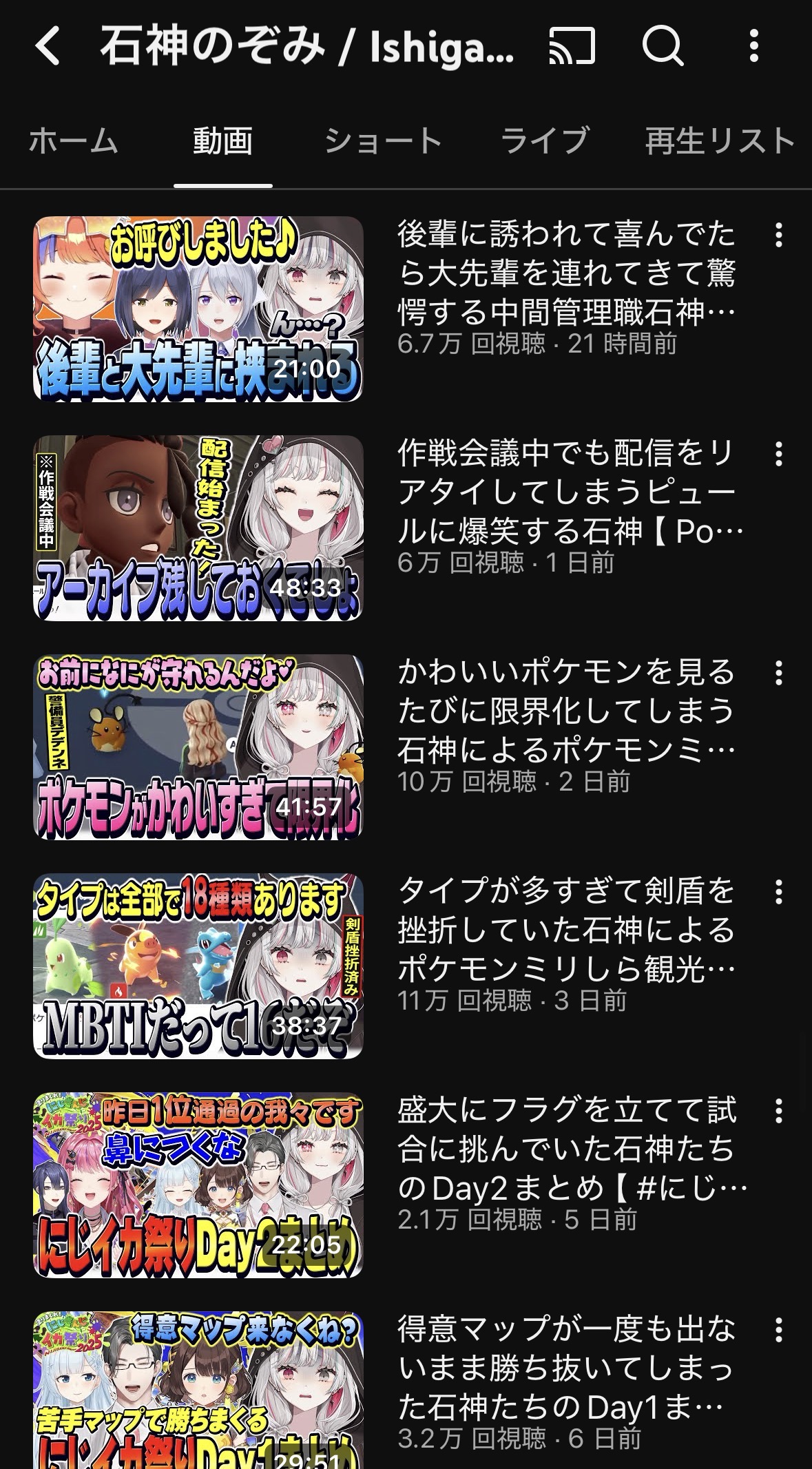Switch to the ショート tab
Screen dimensions: 812x1469
[x=383, y=141]
